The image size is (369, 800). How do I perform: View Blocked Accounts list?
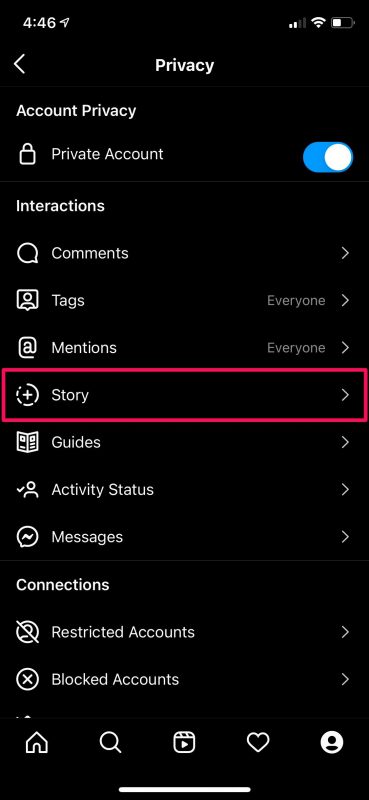click(x=184, y=679)
